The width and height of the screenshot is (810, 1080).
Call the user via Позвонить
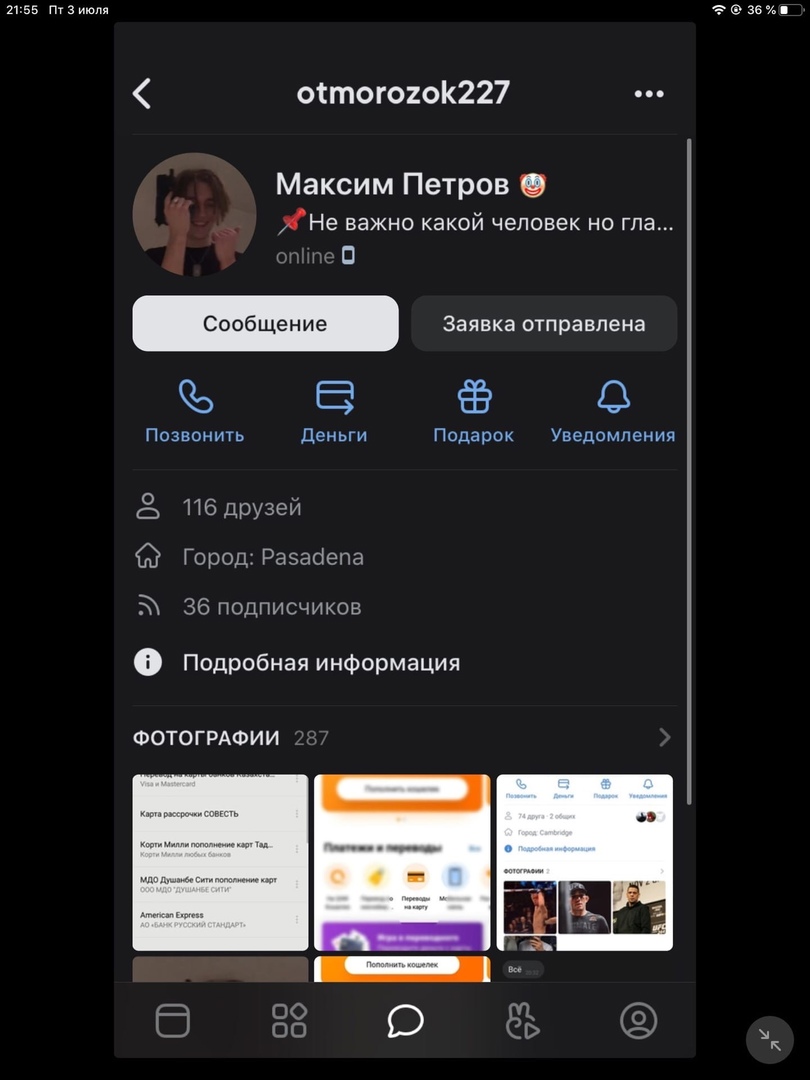click(195, 411)
